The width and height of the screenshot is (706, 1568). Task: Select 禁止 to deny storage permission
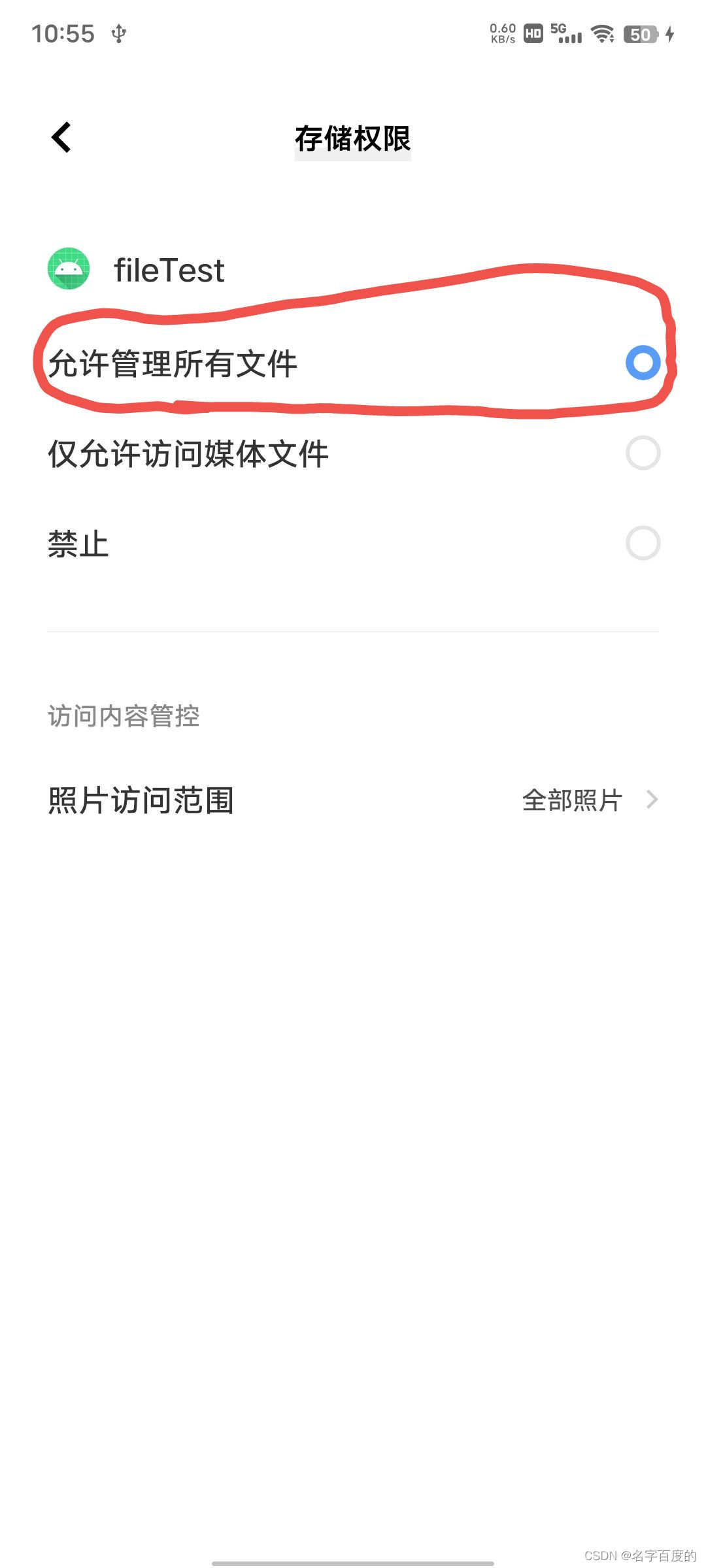tap(643, 542)
